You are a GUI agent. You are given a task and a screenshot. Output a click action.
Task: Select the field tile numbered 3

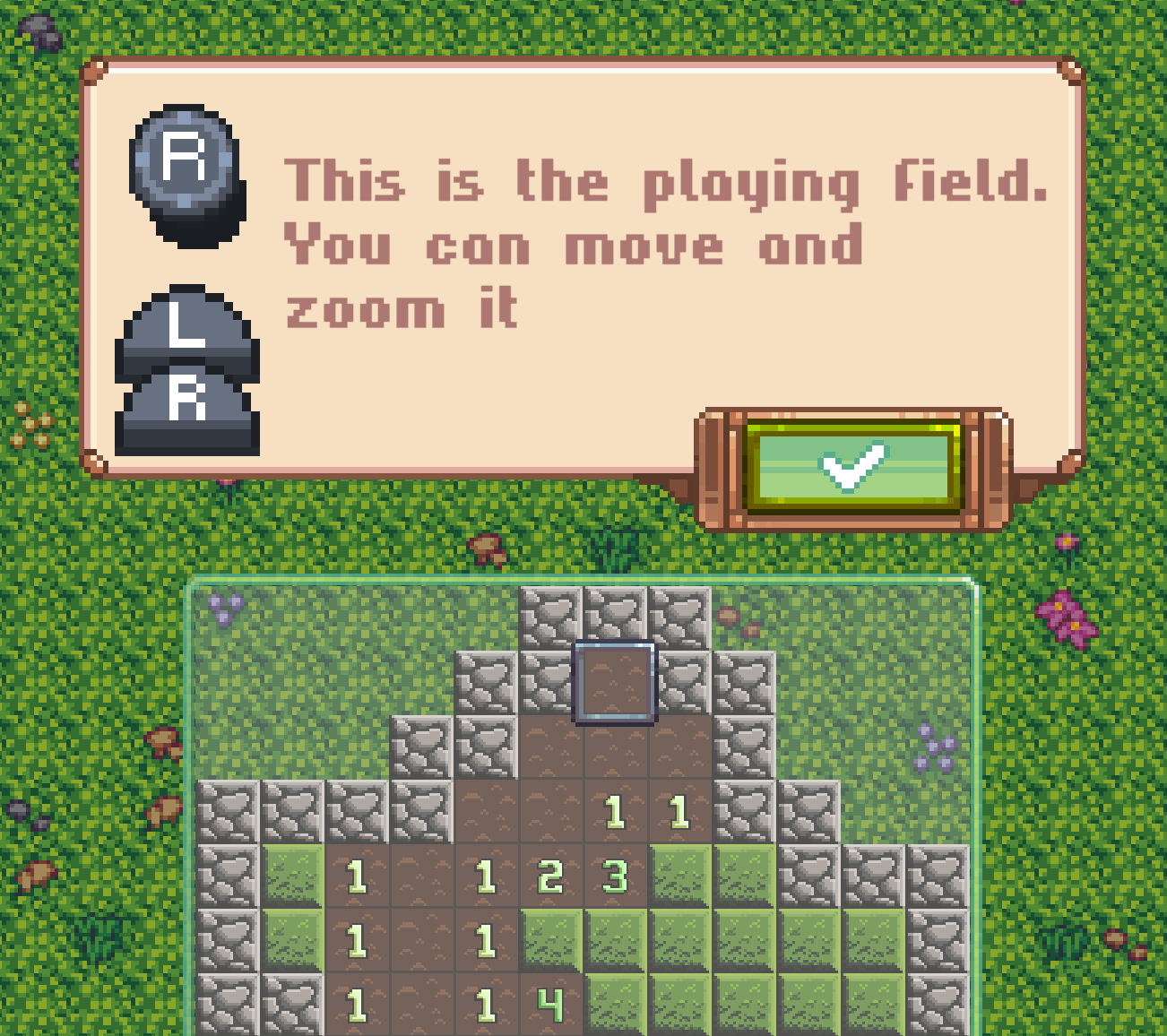[x=615, y=876]
